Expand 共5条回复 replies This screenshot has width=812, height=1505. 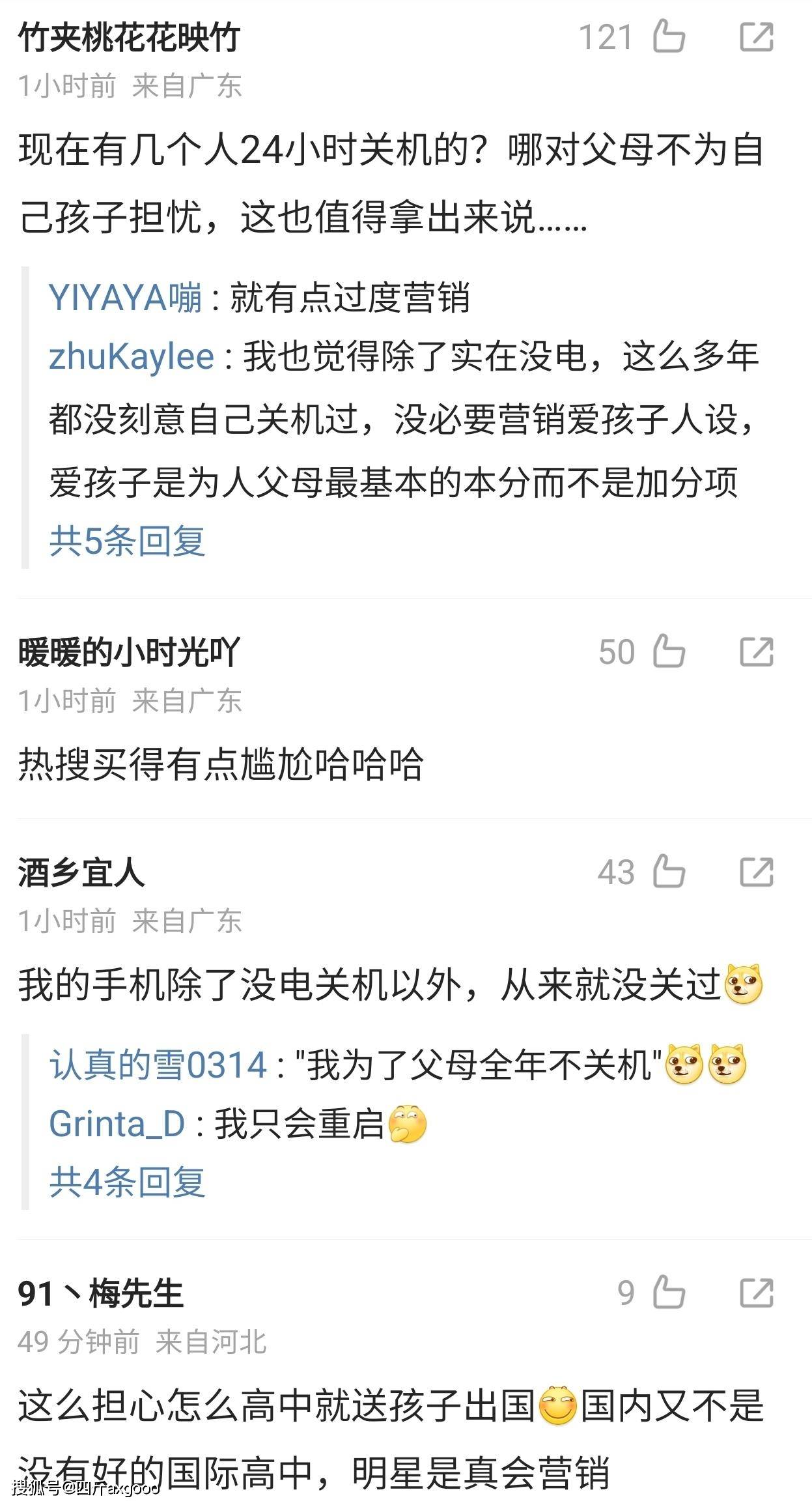pyautogui.click(x=128, y=541)
